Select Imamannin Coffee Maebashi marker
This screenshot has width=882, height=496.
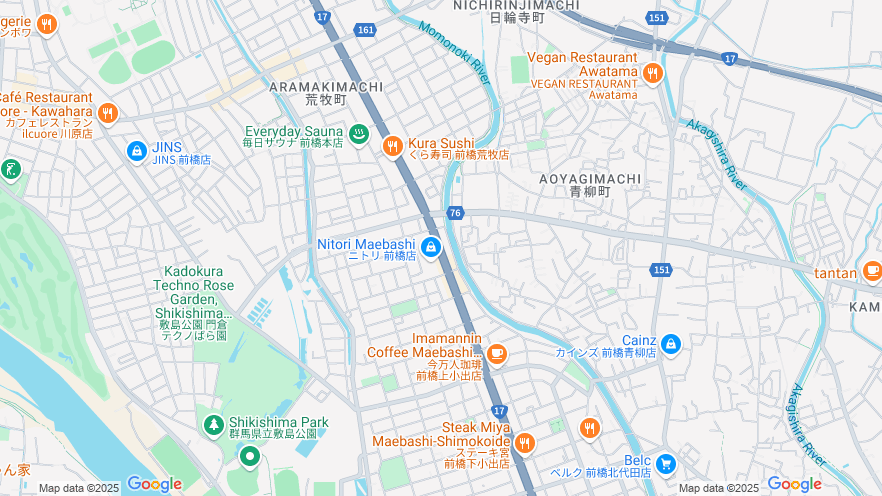(x=497, y=354)
